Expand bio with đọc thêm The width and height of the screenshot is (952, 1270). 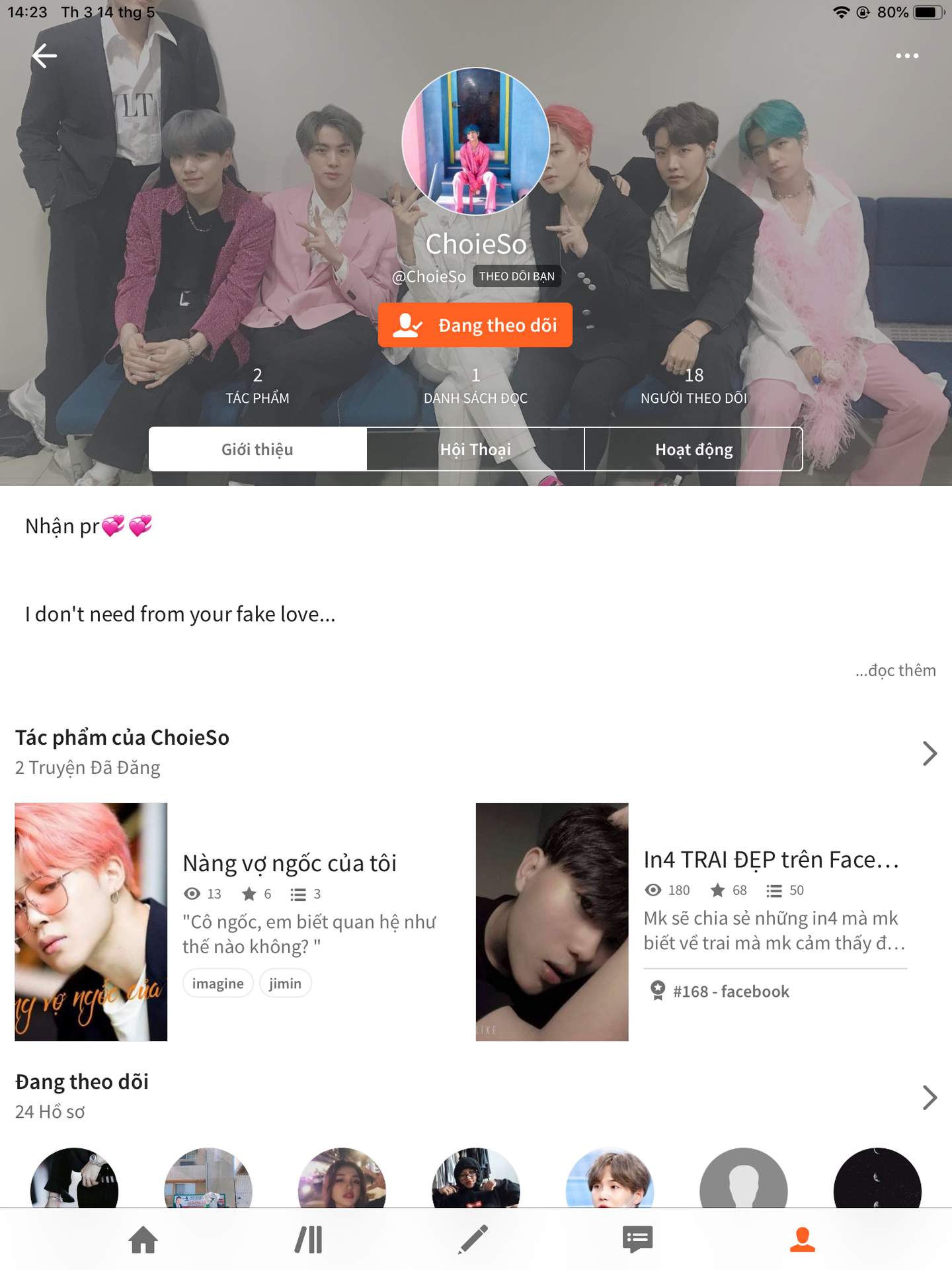pyautogui.click(x=895, y=670)
